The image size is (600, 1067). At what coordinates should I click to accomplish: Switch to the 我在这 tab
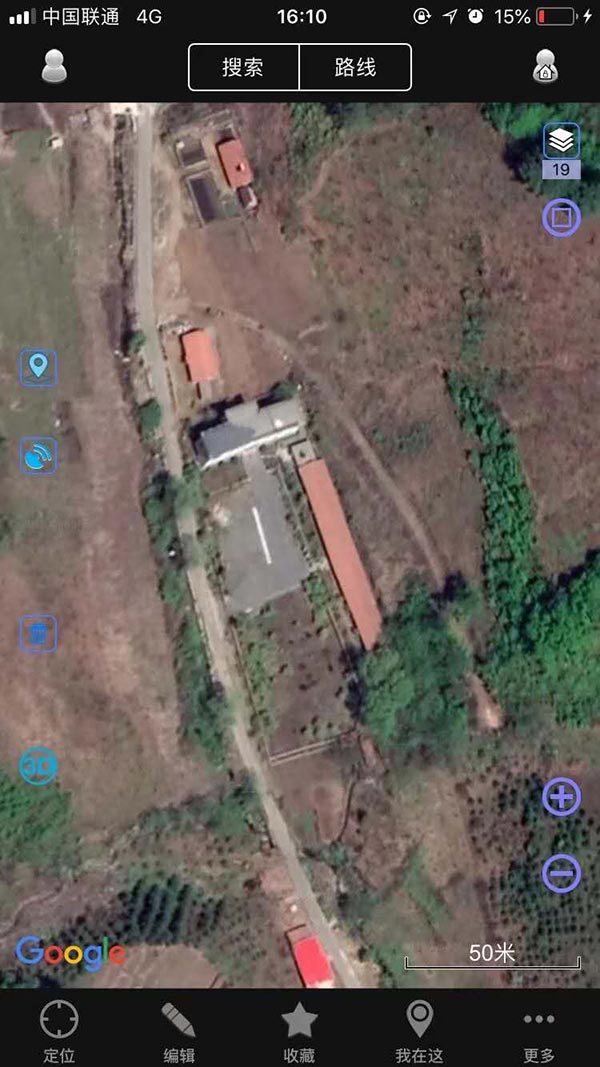point(419,1032)
